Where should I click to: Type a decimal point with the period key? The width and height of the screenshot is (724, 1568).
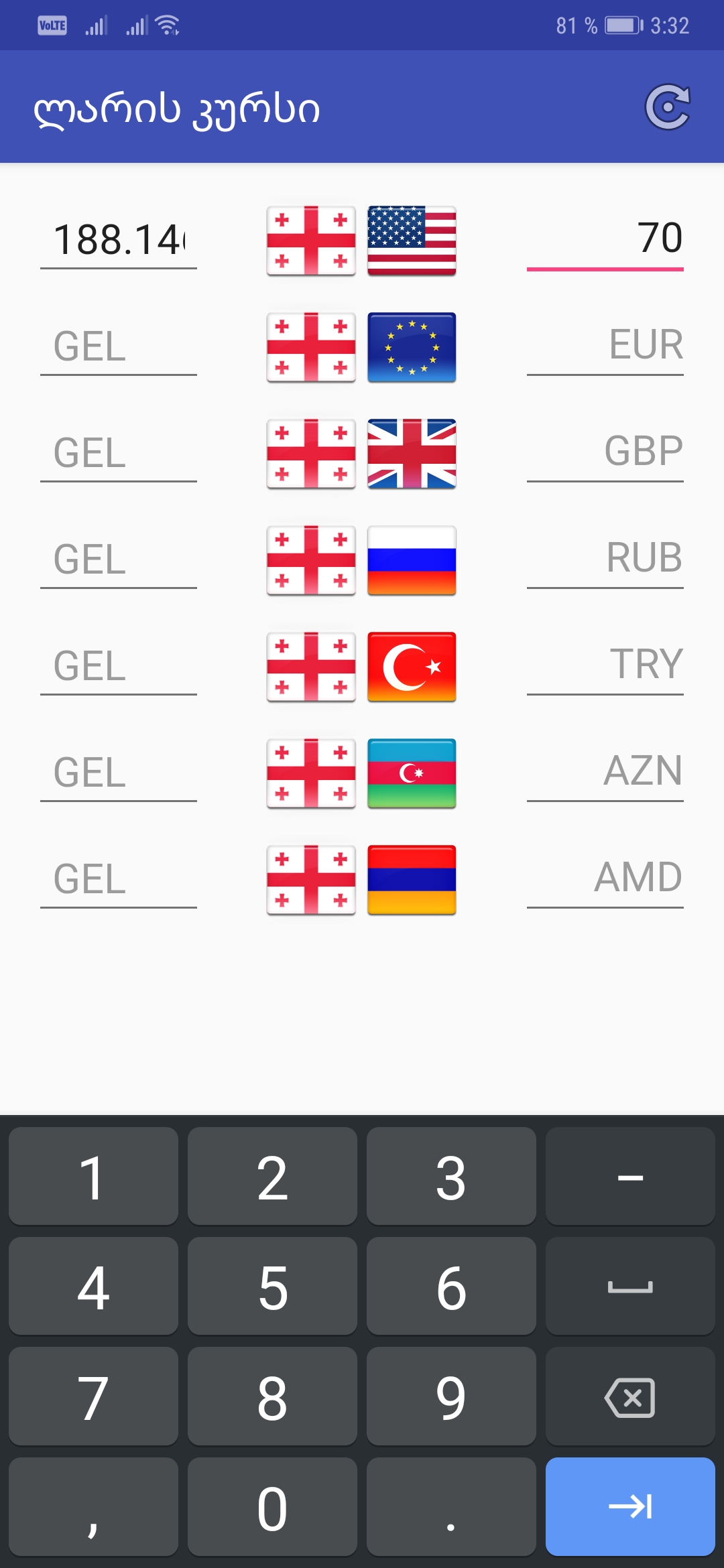[x=451, y=1507]
